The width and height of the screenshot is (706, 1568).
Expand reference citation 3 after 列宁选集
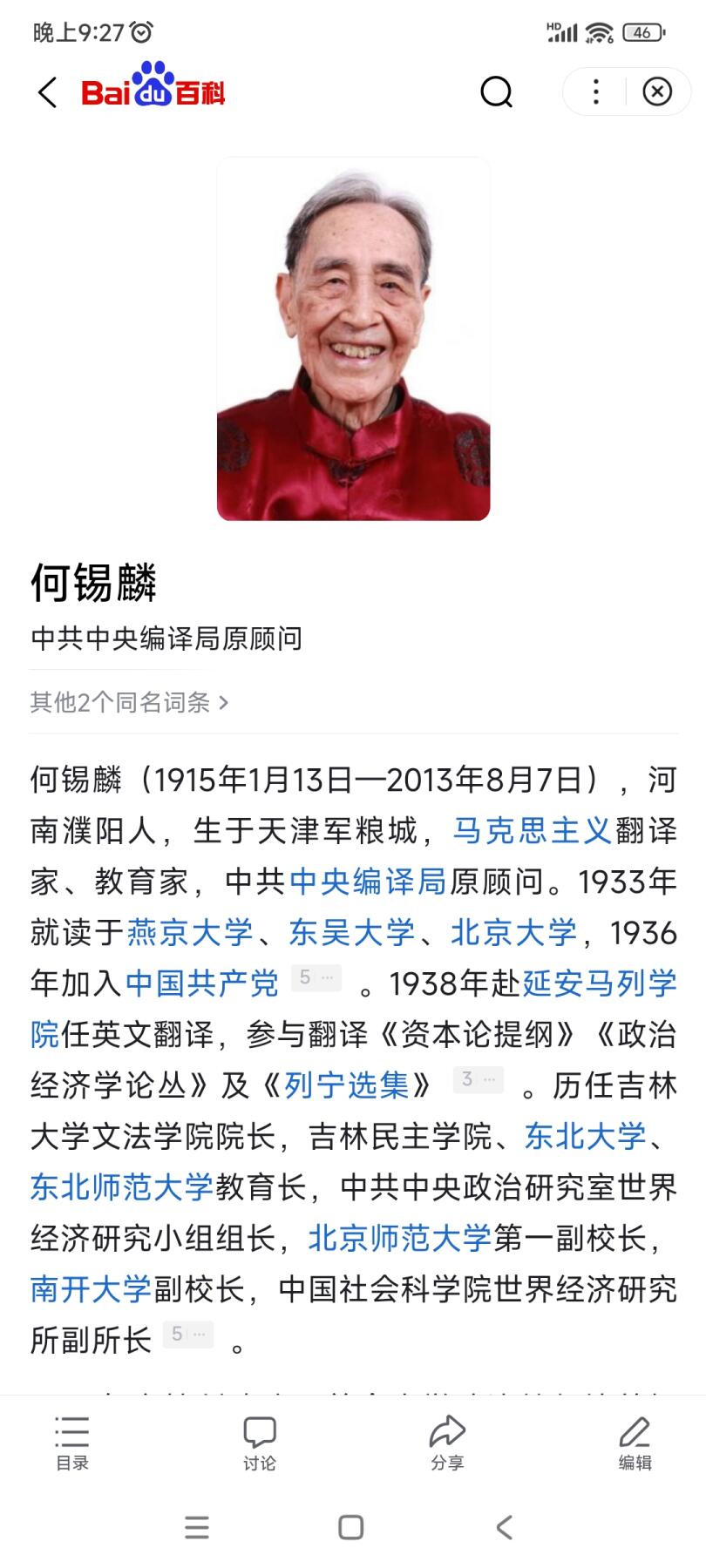(479, 1080)
